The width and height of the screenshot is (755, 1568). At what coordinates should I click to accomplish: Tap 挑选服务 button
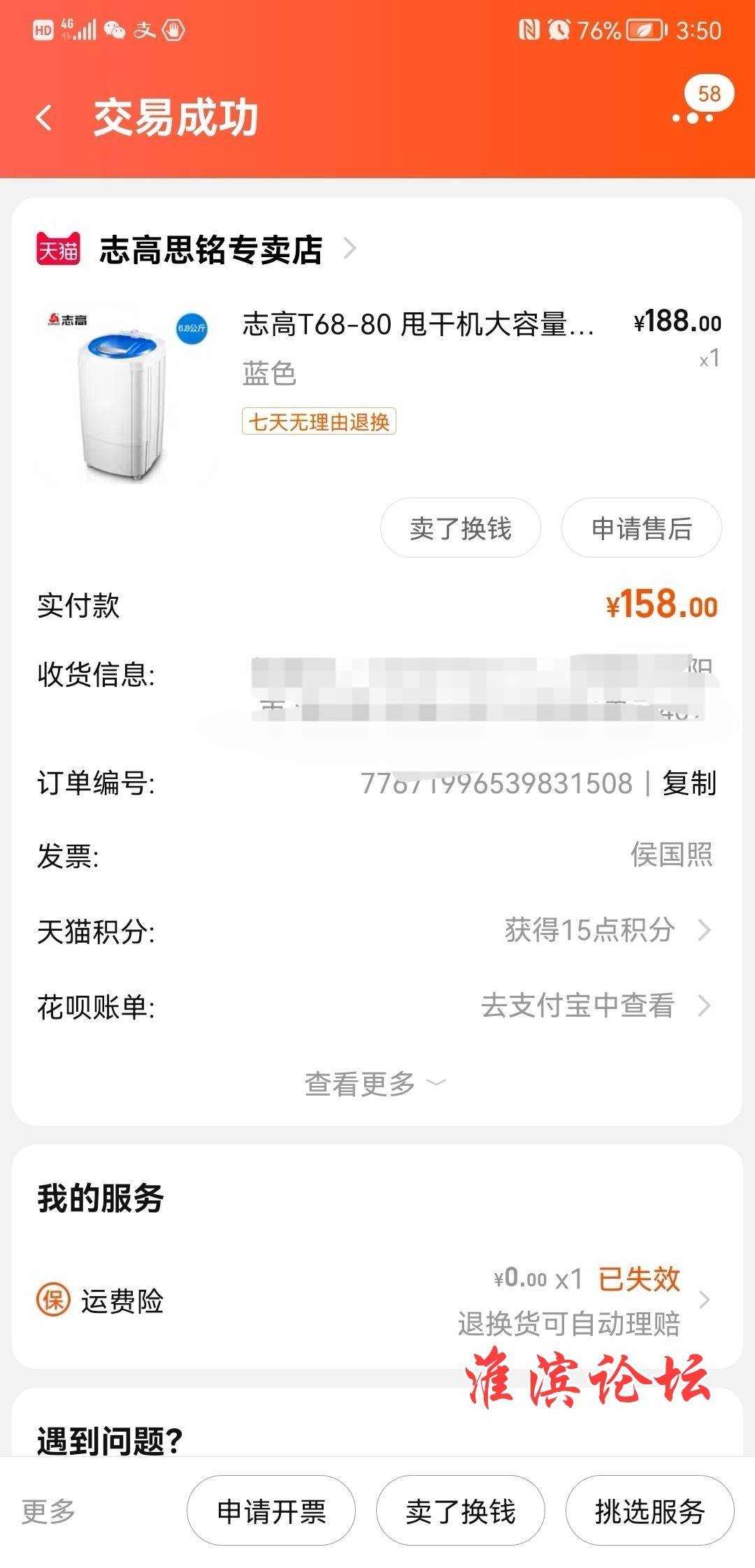click(x=649, y=1511)
